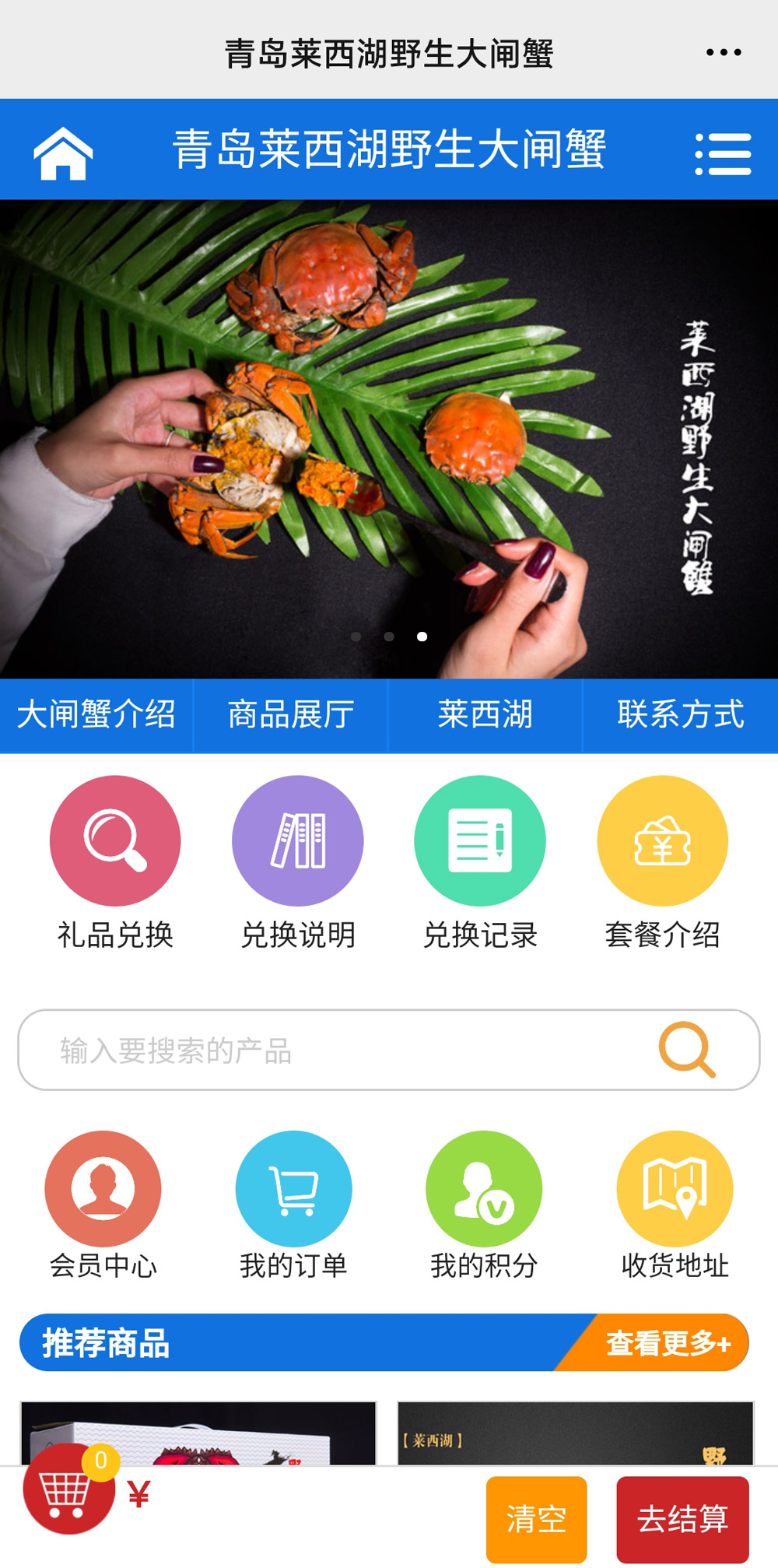Proceed to checkout with 去结算
778x1568 pixels.
coord(682,1518)
